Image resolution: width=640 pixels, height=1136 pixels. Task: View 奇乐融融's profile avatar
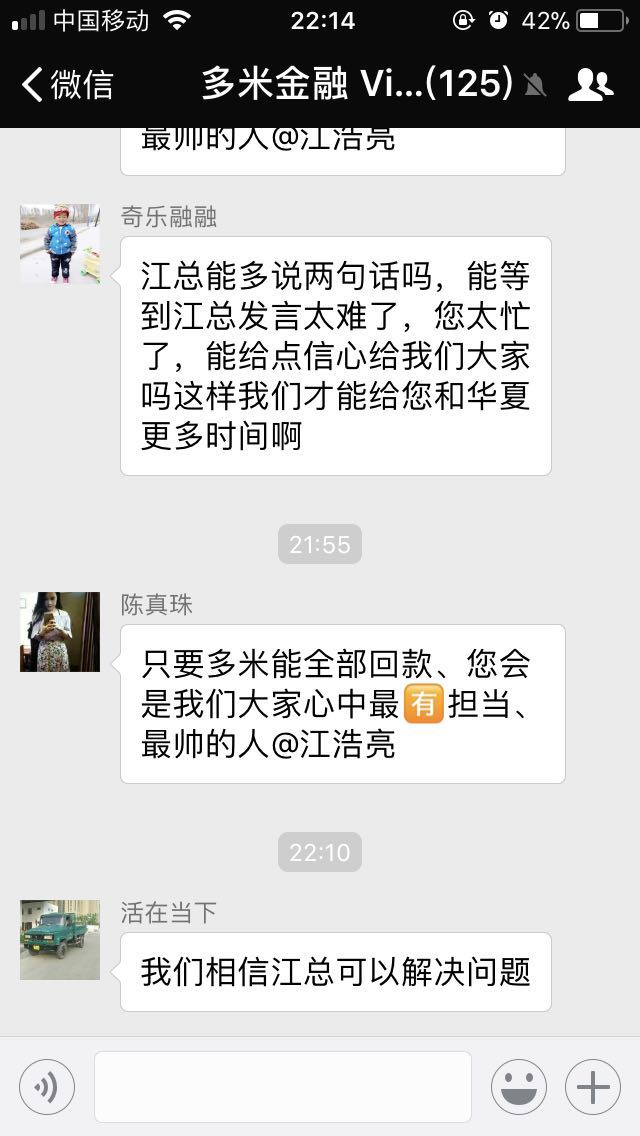[60, 244]
